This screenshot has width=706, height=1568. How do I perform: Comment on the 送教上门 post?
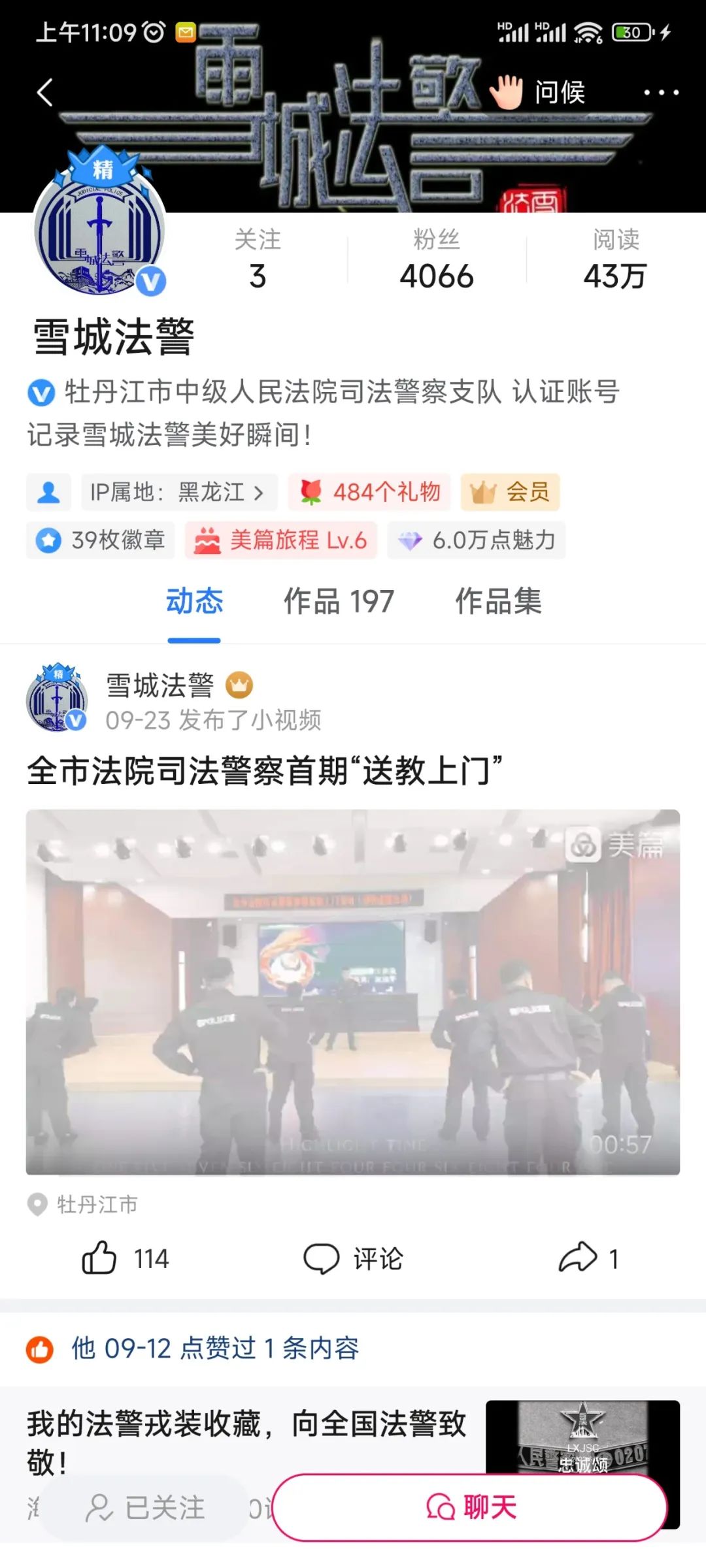coord(353,1258)
